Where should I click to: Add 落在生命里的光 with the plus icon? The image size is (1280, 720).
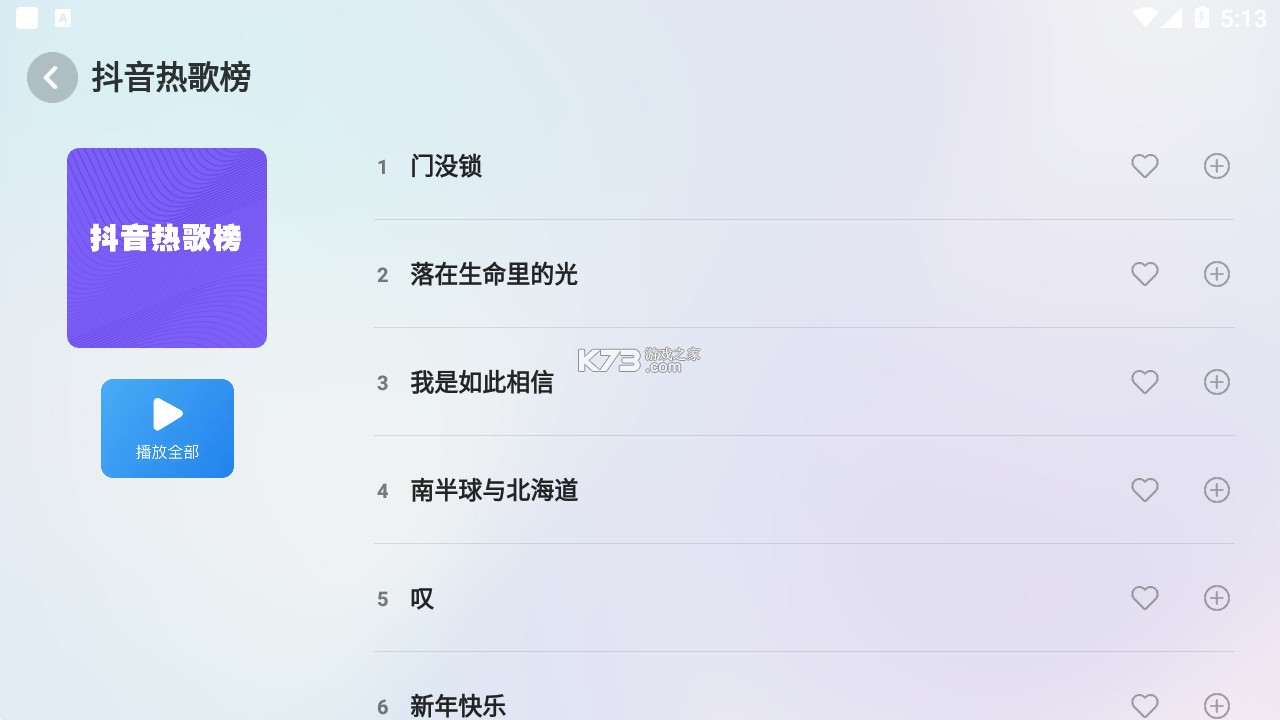1216,274
